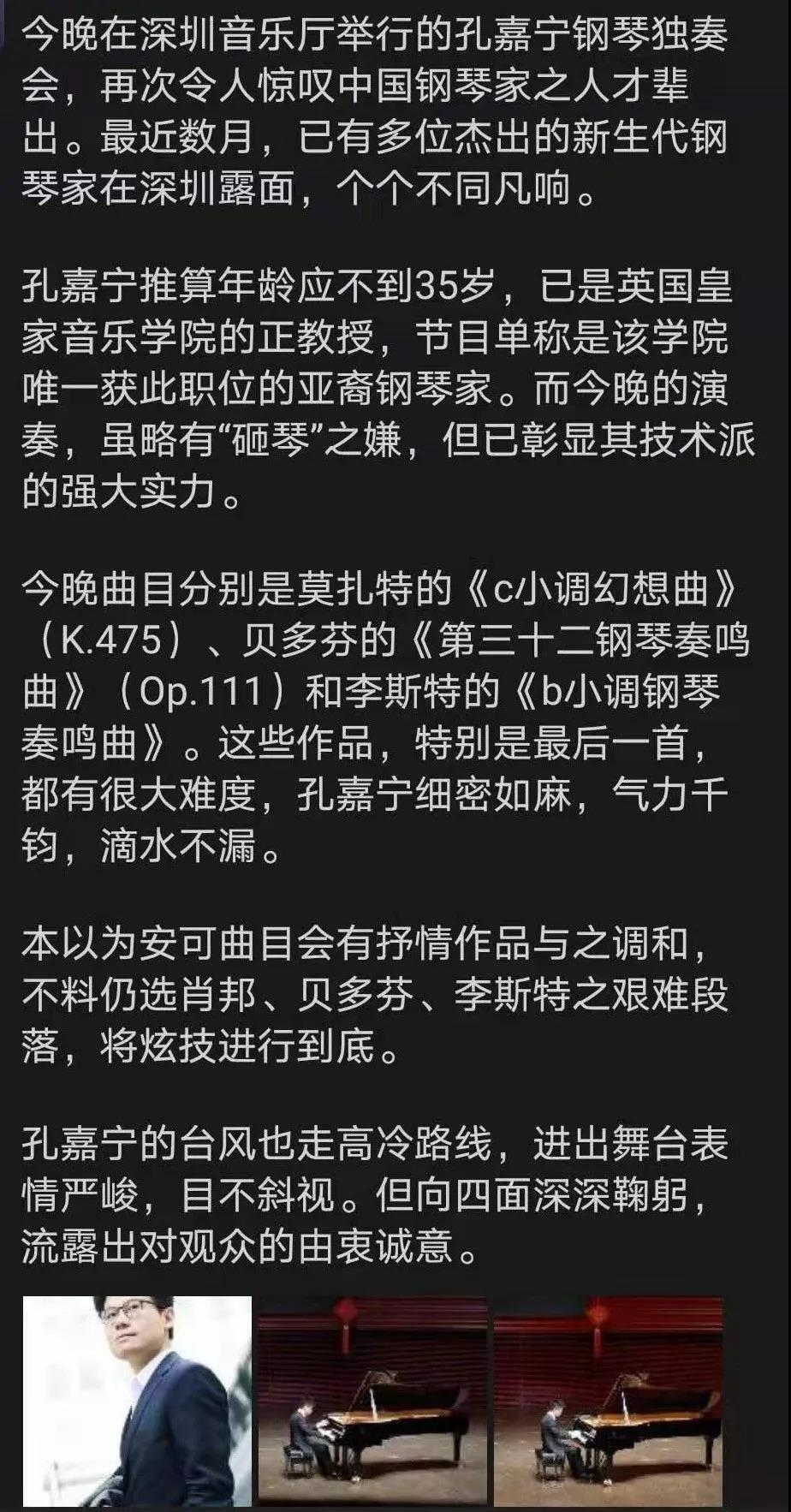Viewport: 791px width, 1512px height.
Task: Open the second photo, the first piano stage shot
Action: pos(372,1401)
